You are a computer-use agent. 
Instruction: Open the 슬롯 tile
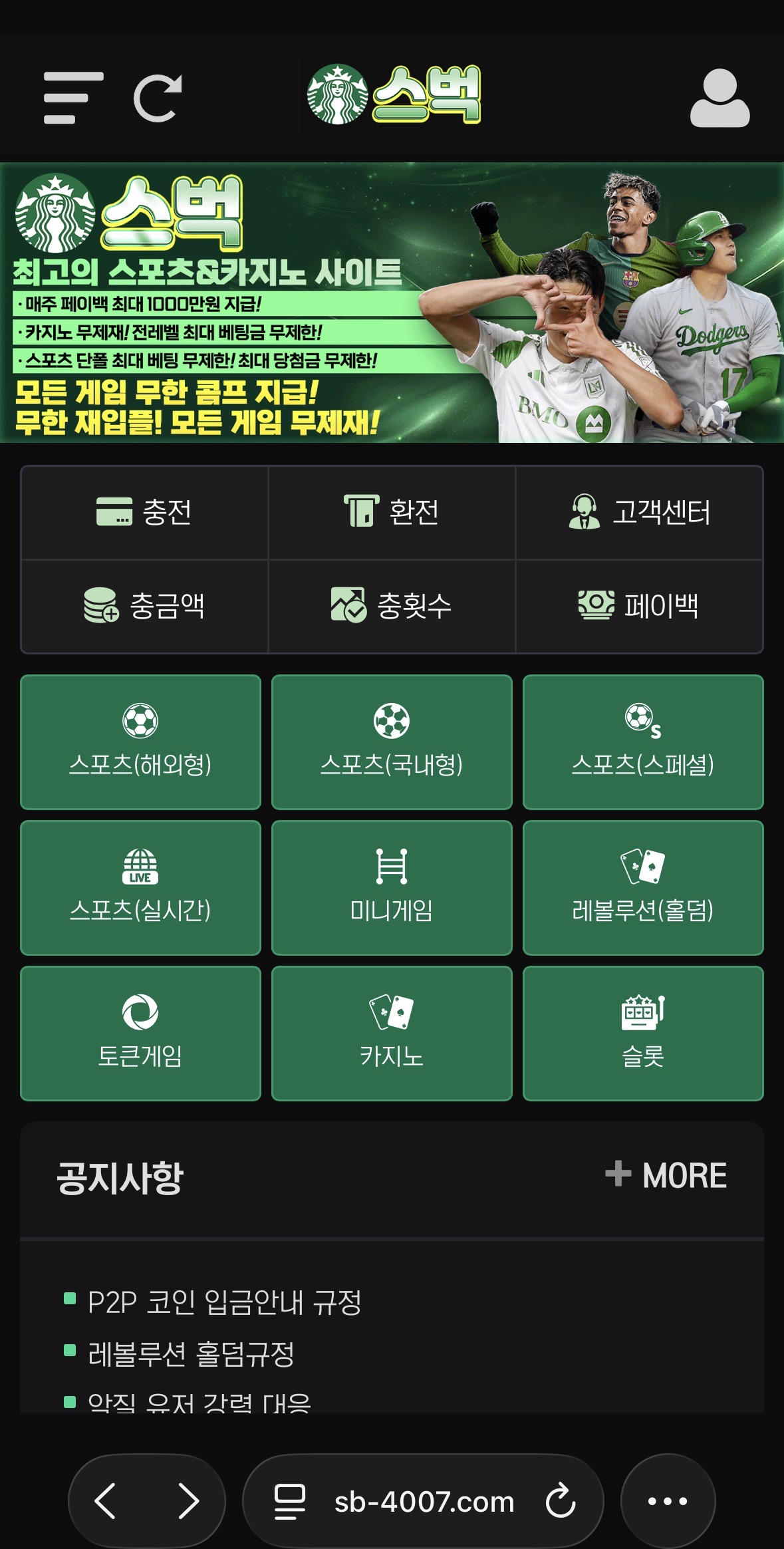pyautogui.click(x=643, y=1034)
